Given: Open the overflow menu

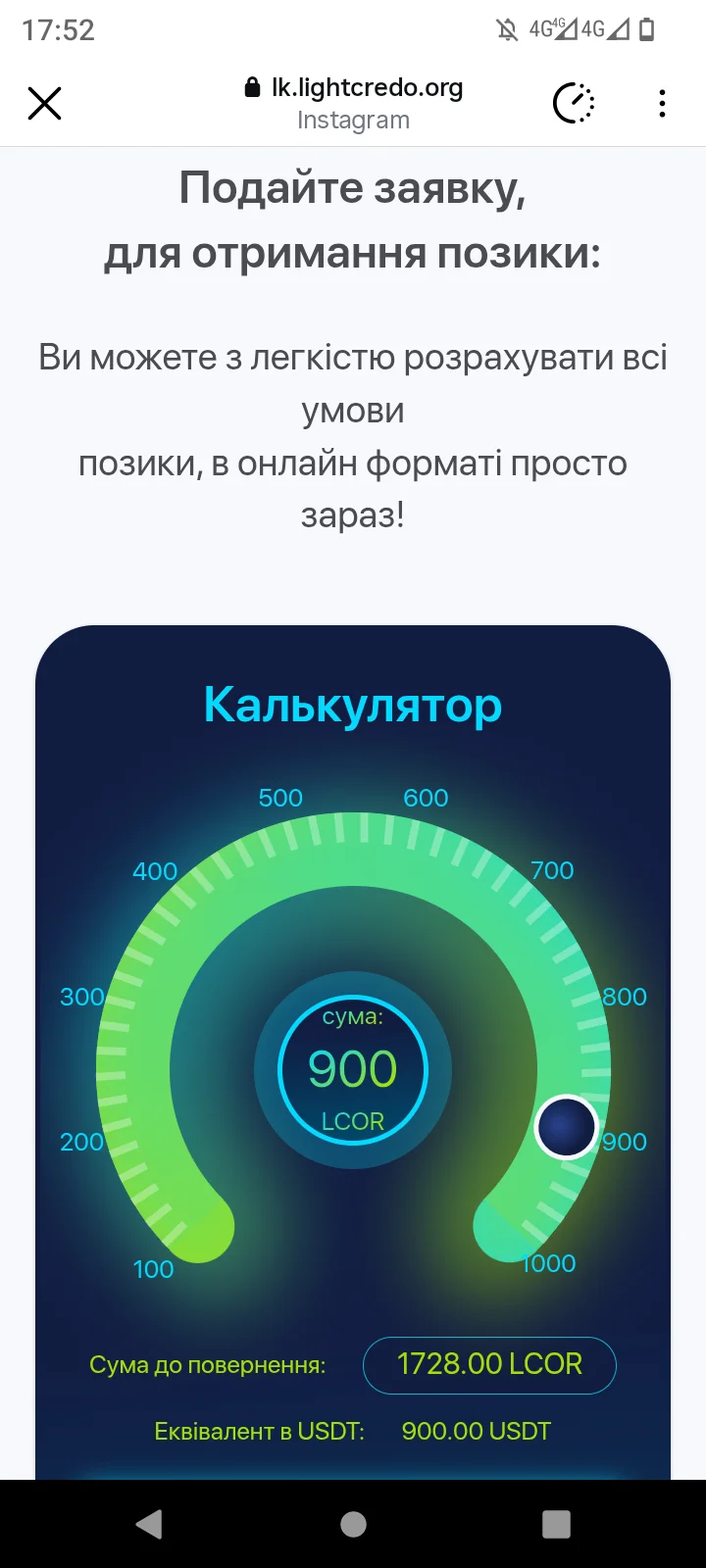Looking at the screenshot, I should point(663,103).
